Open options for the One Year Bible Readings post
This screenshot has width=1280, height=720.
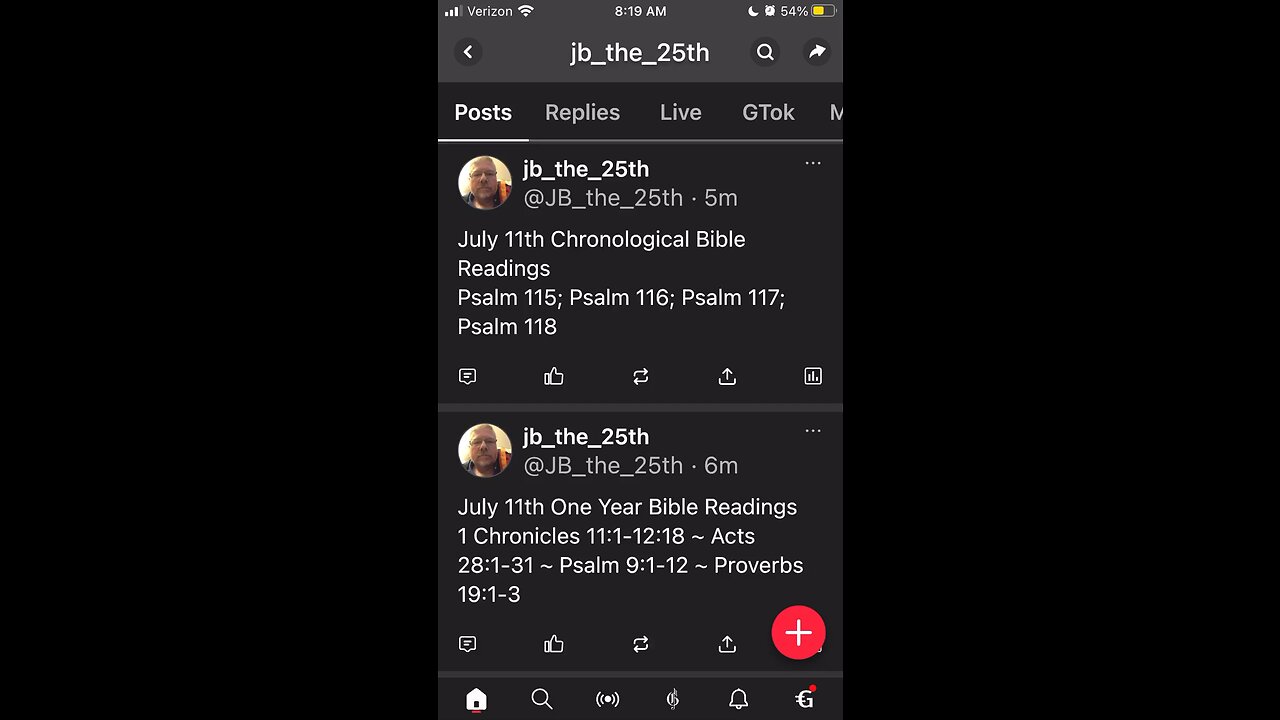(x=813, y=431)
